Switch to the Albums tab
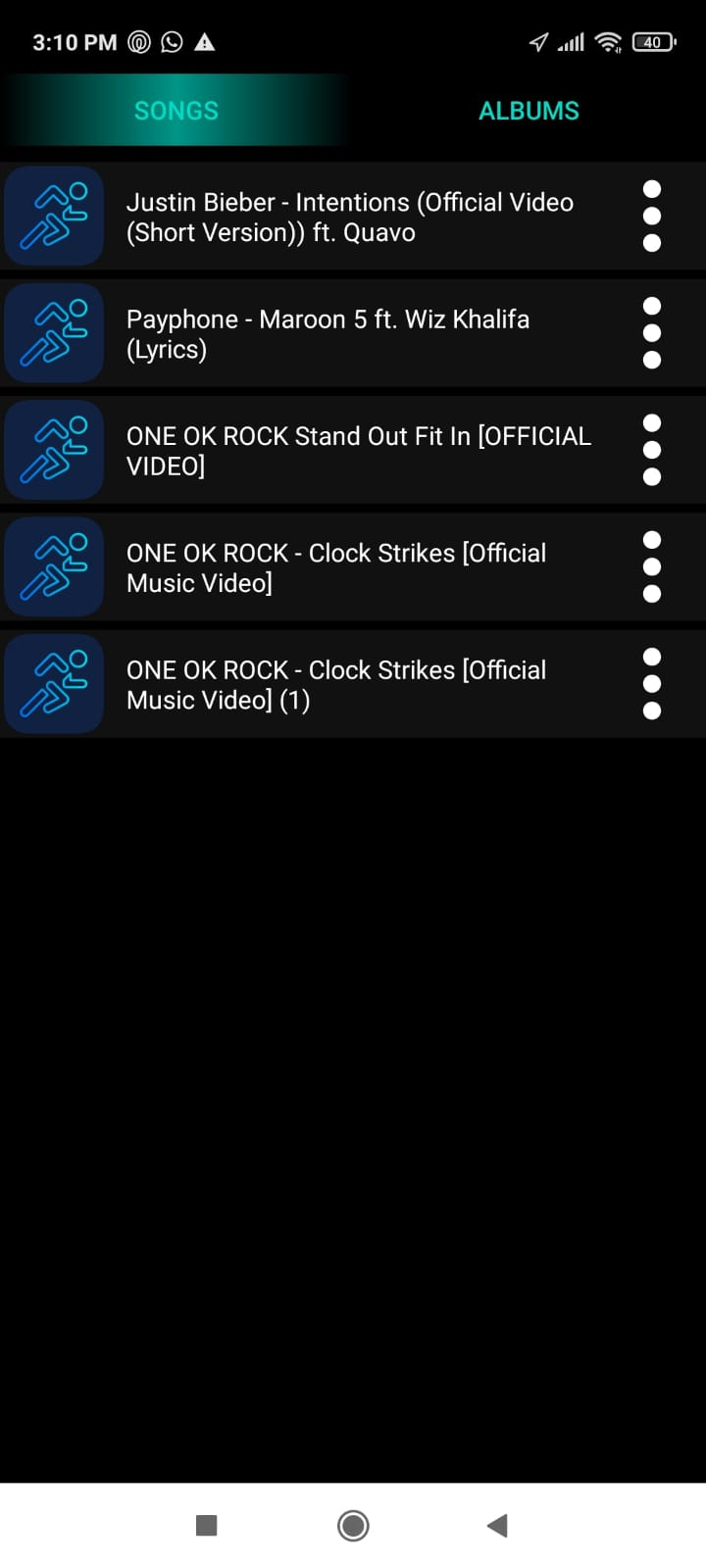Viewport: 706px width, 1568px height. (529, 111)
